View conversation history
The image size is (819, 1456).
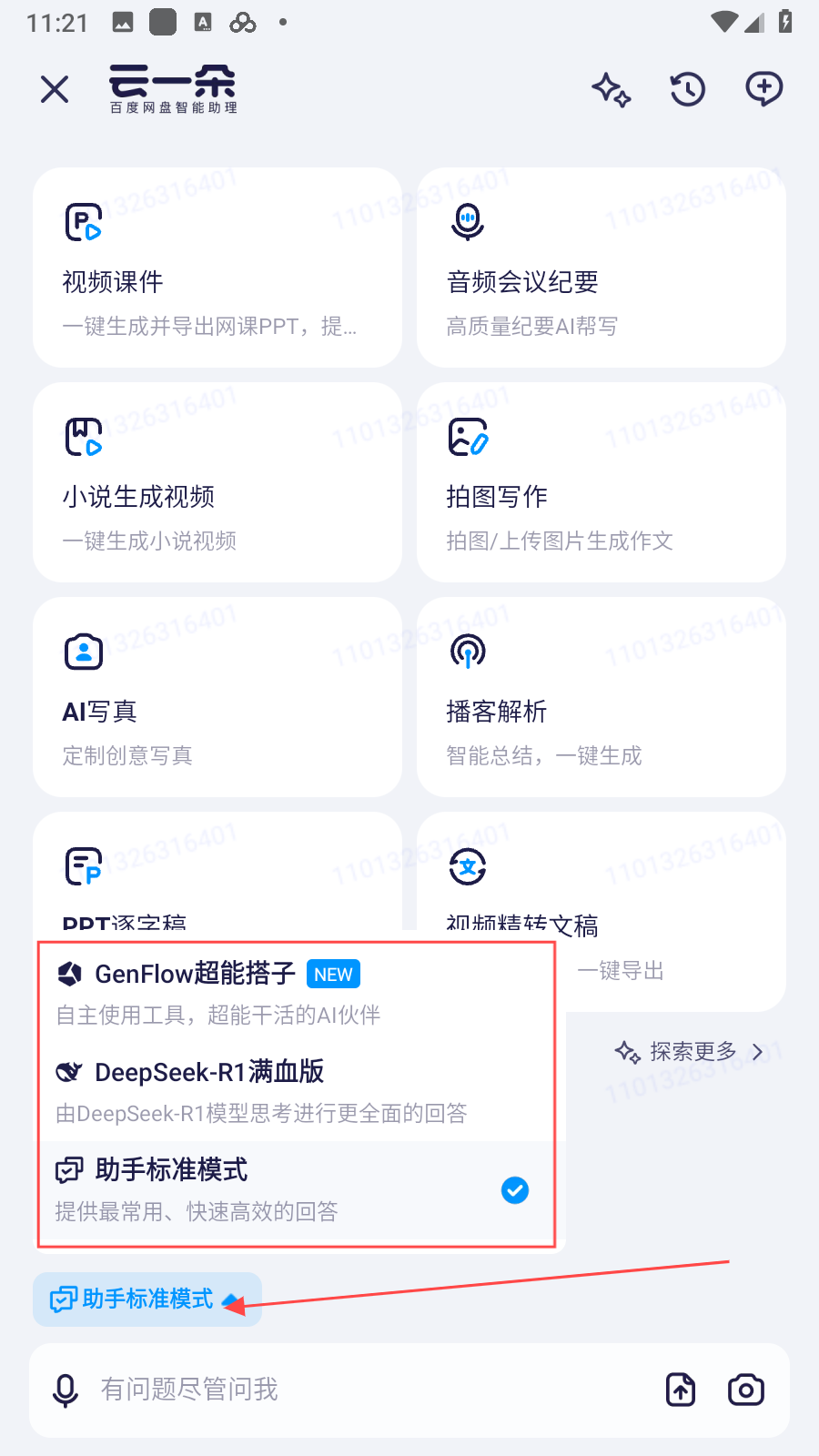click(x=688, y=89)
